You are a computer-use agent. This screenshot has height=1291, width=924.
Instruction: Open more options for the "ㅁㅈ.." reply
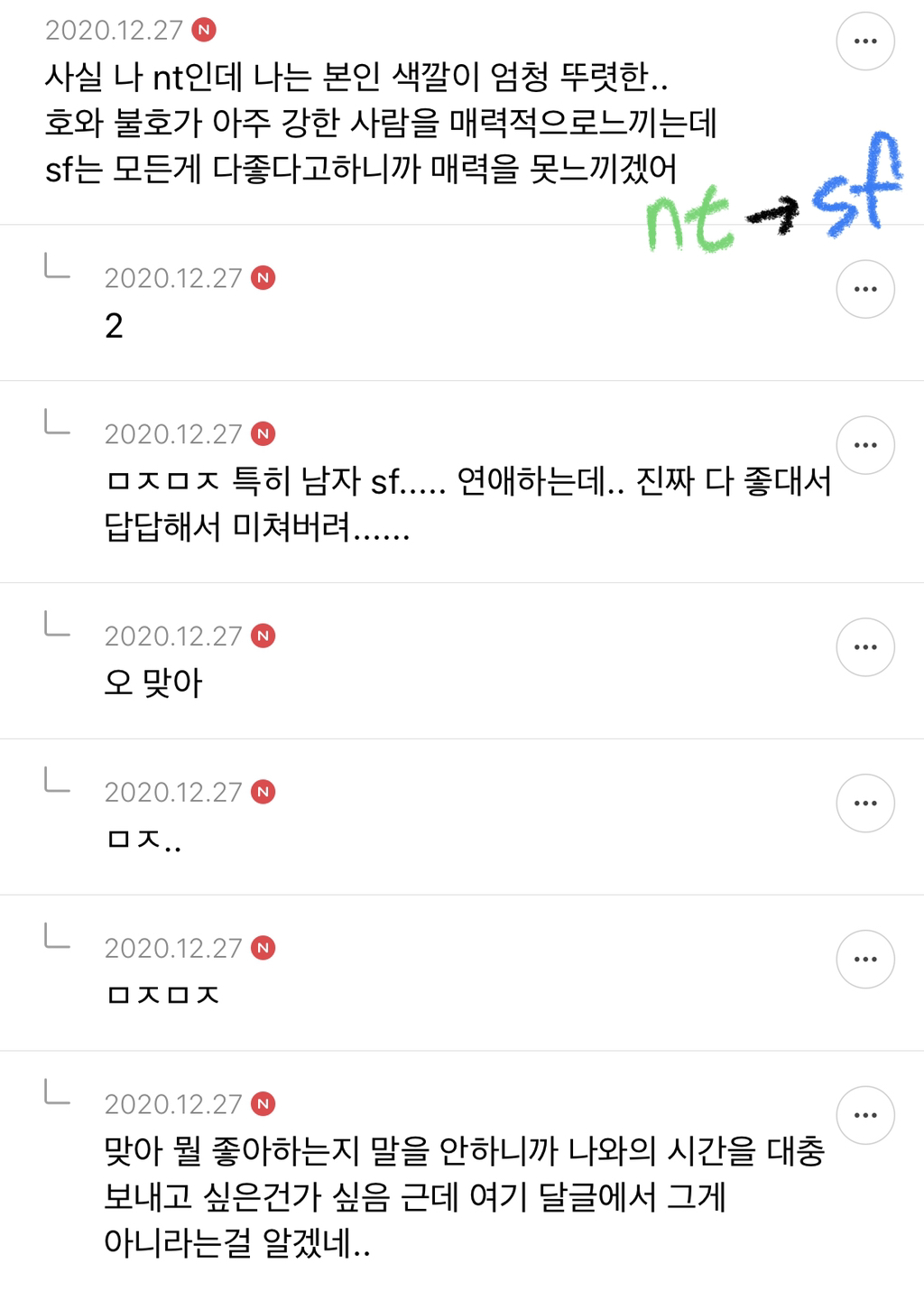[864, 803]
